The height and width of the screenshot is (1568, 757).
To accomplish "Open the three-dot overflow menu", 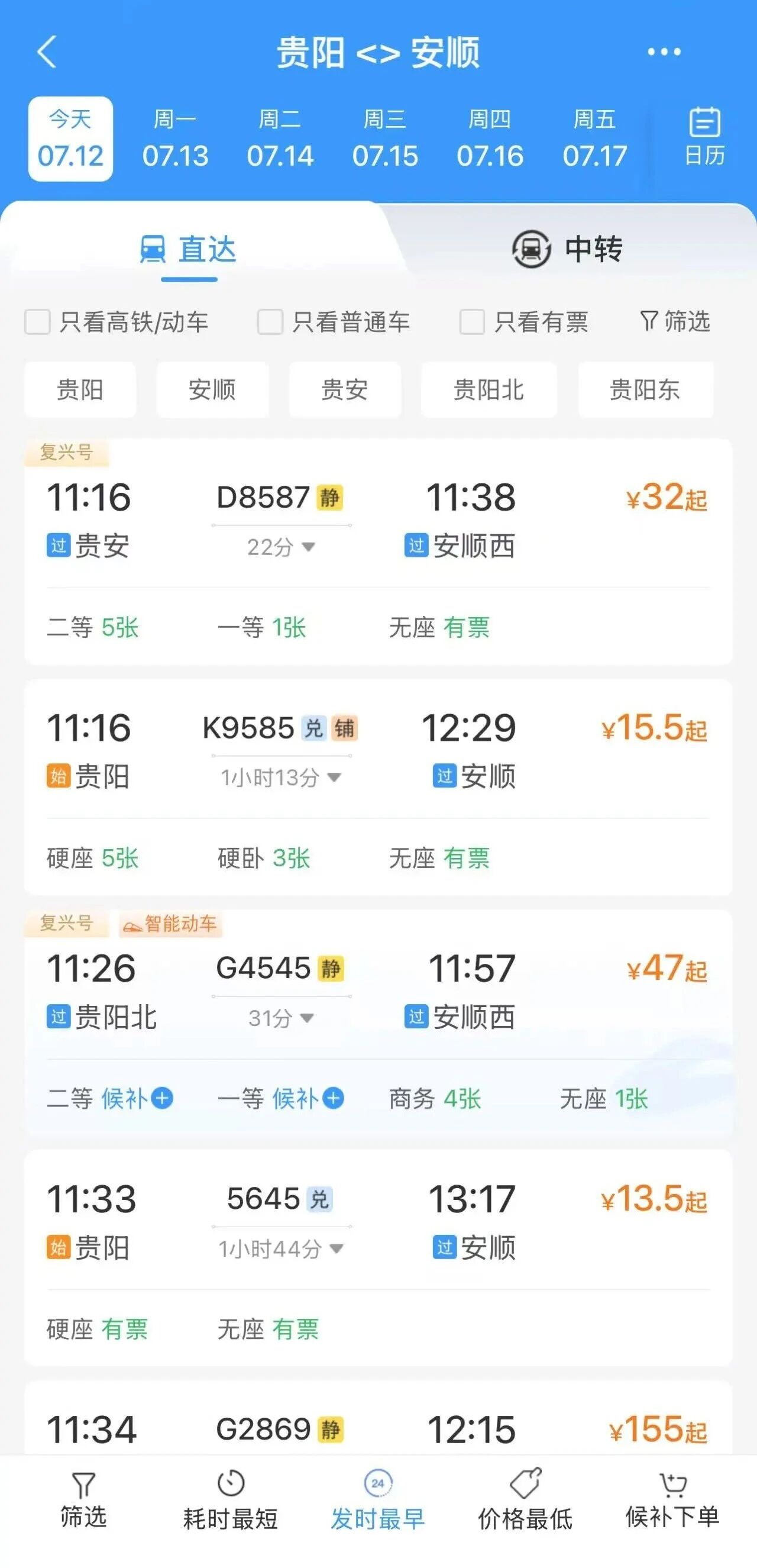I will tap(664, 51).
